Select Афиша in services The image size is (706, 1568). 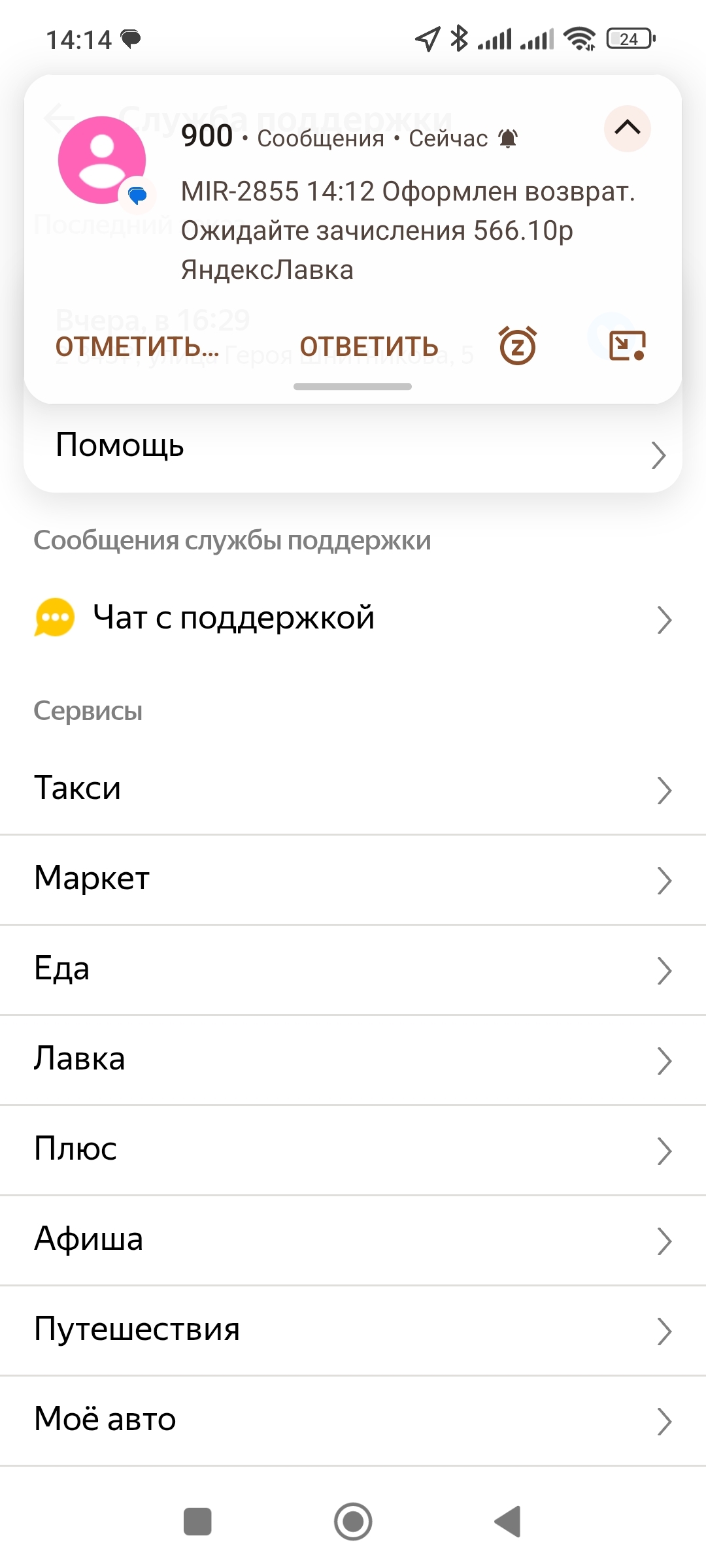pos(353,1240)
